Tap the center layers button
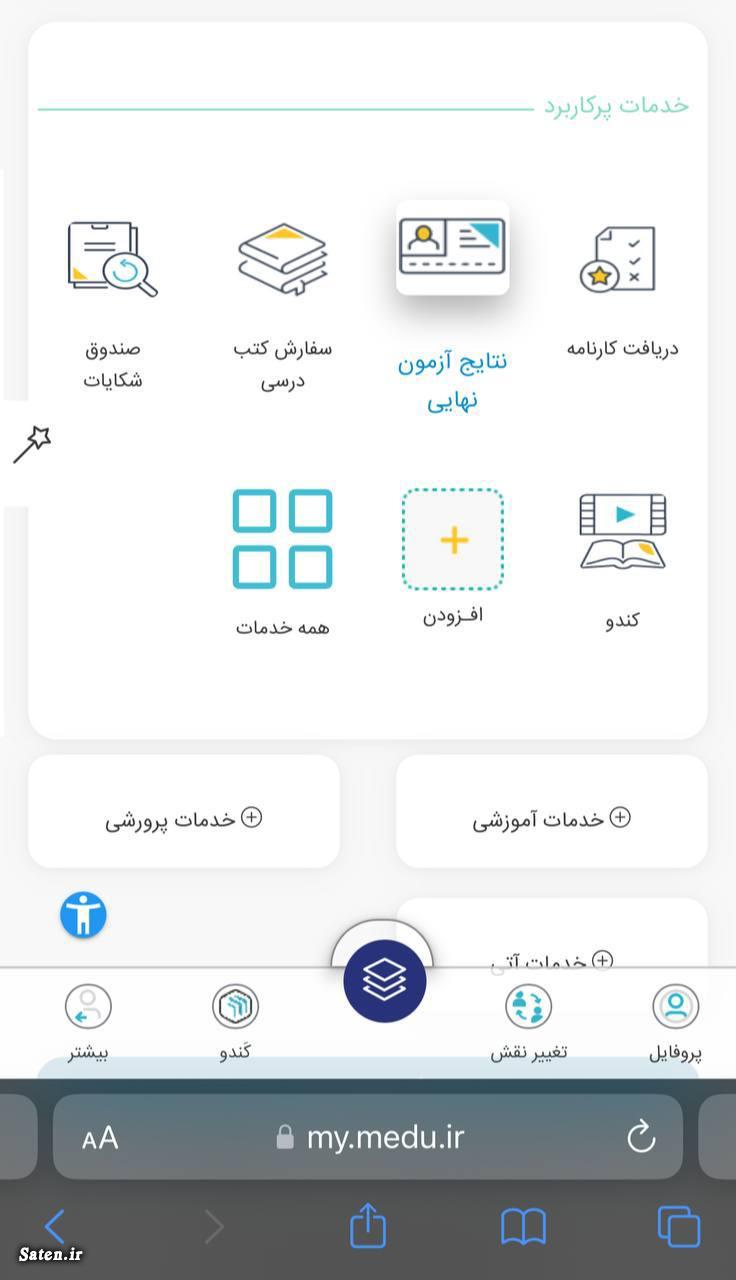Screen dimensions: 736x1280 point(385,981)
